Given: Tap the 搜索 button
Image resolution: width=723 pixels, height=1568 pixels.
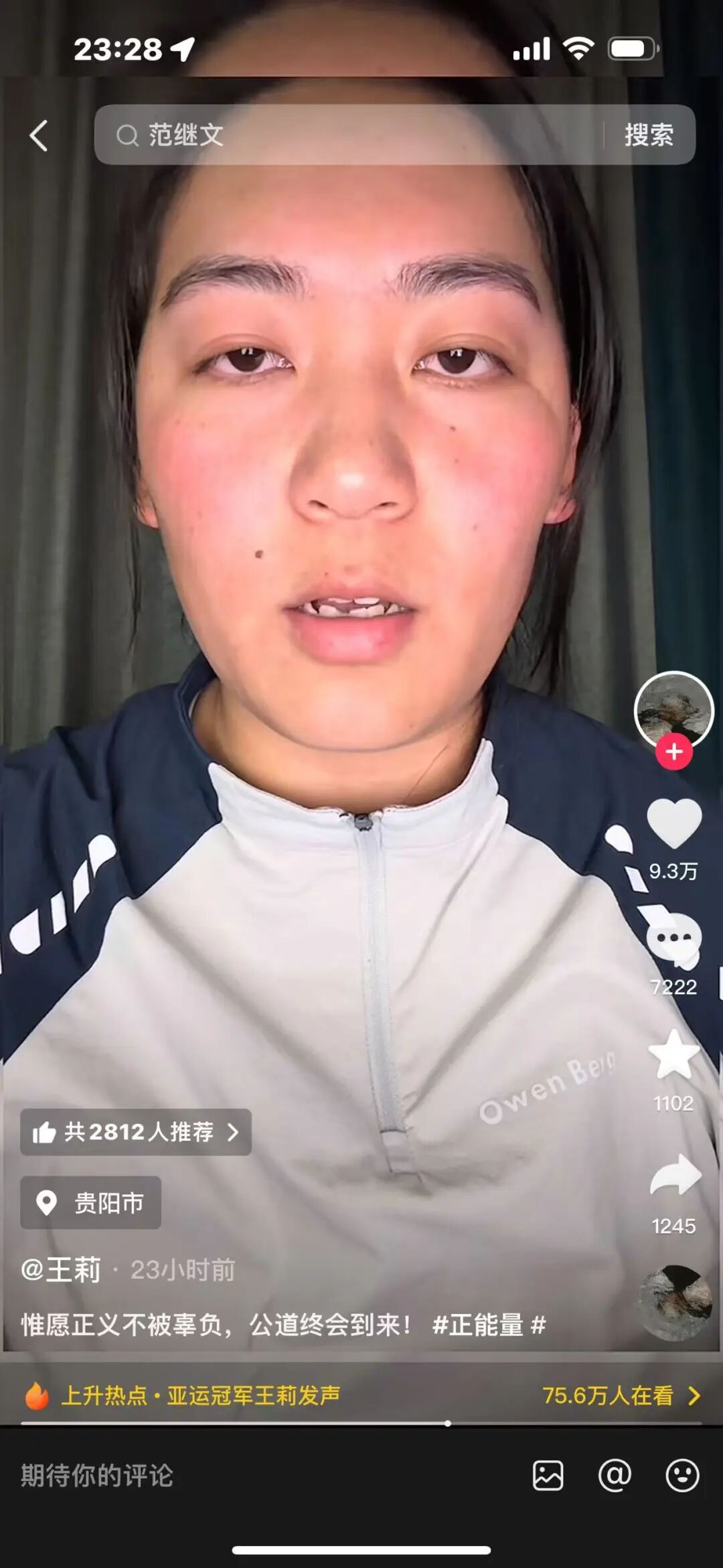Looking at the screenshot, I should [x=649, y=135].
